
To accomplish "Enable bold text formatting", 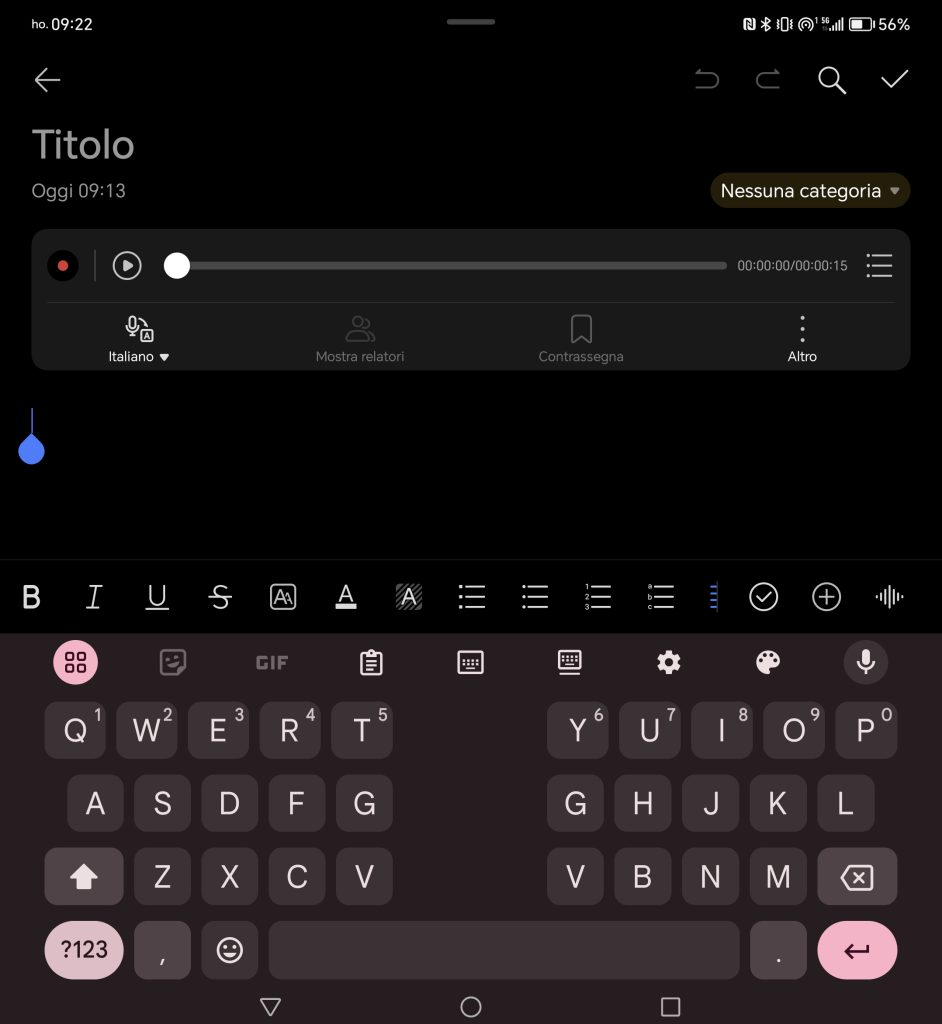I will point(32,598).
